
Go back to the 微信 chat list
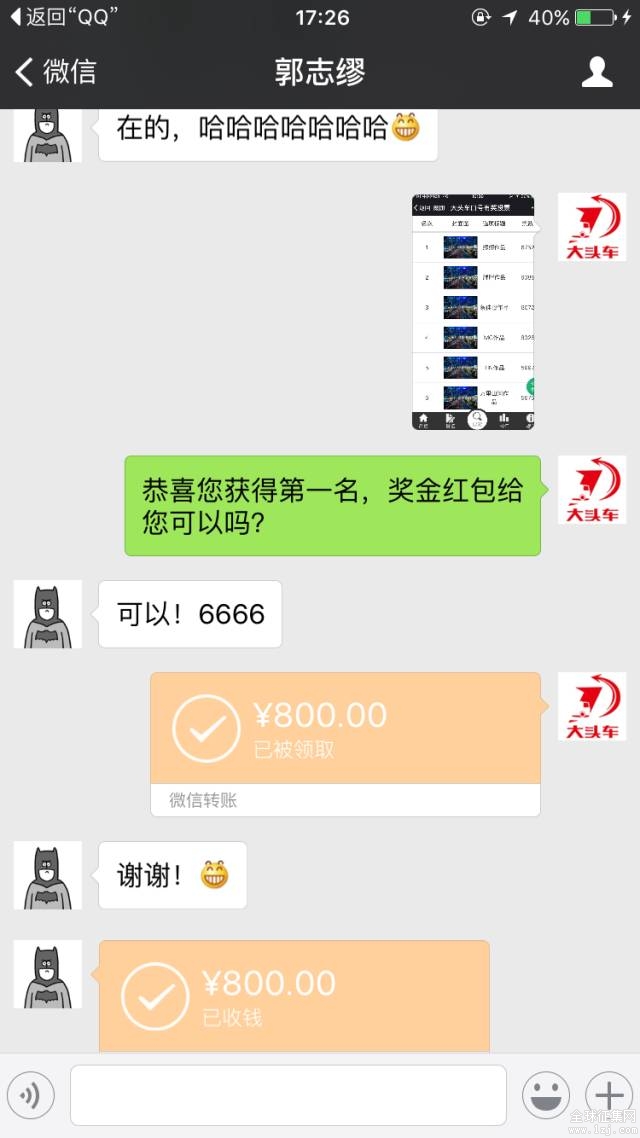55,72
